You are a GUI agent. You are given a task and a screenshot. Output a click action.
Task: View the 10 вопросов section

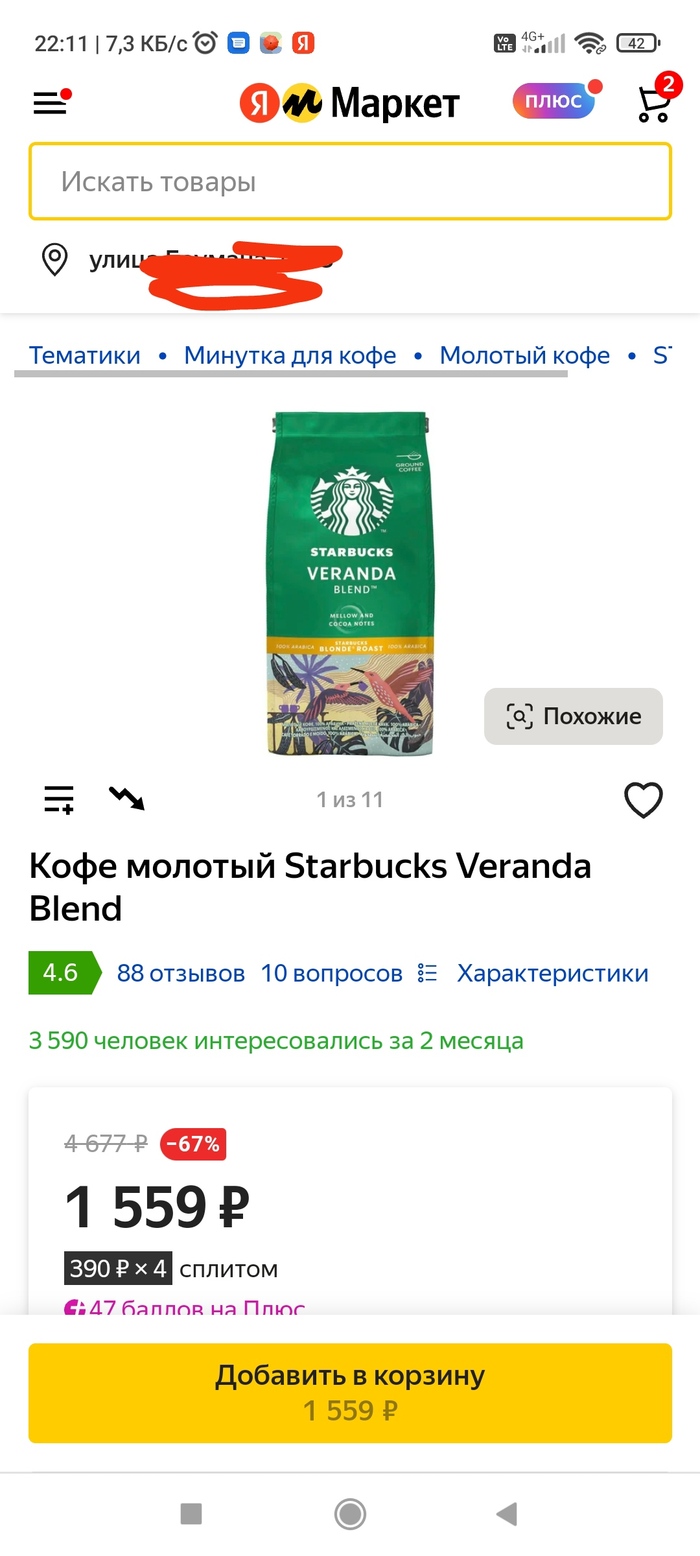[x=331, y=973]
